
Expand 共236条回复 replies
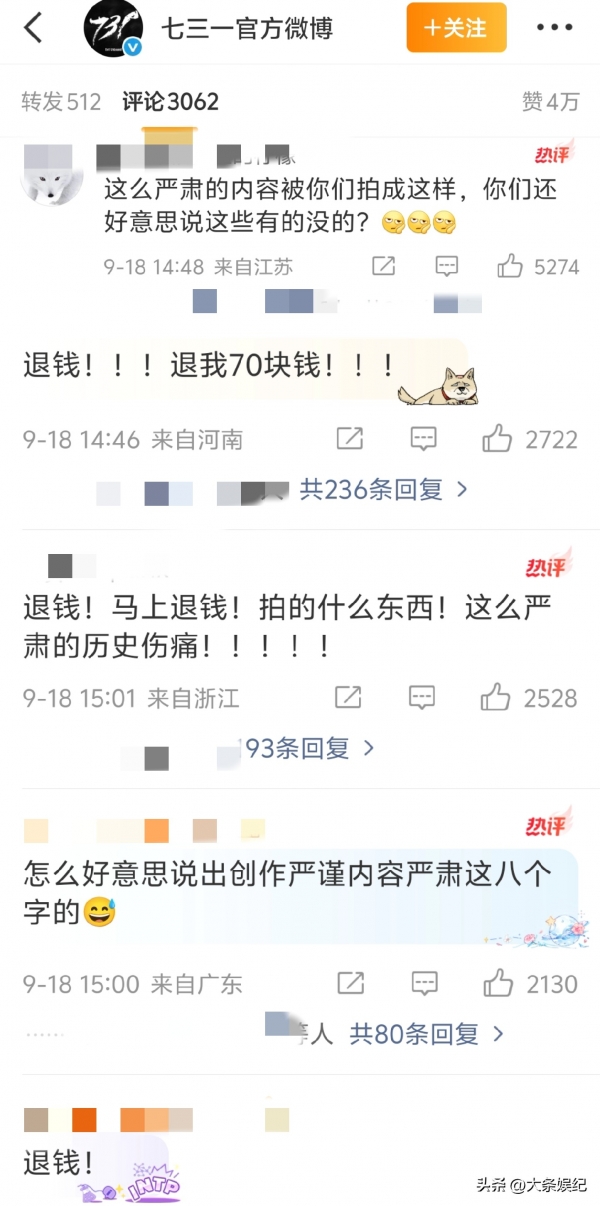point(384,490)
